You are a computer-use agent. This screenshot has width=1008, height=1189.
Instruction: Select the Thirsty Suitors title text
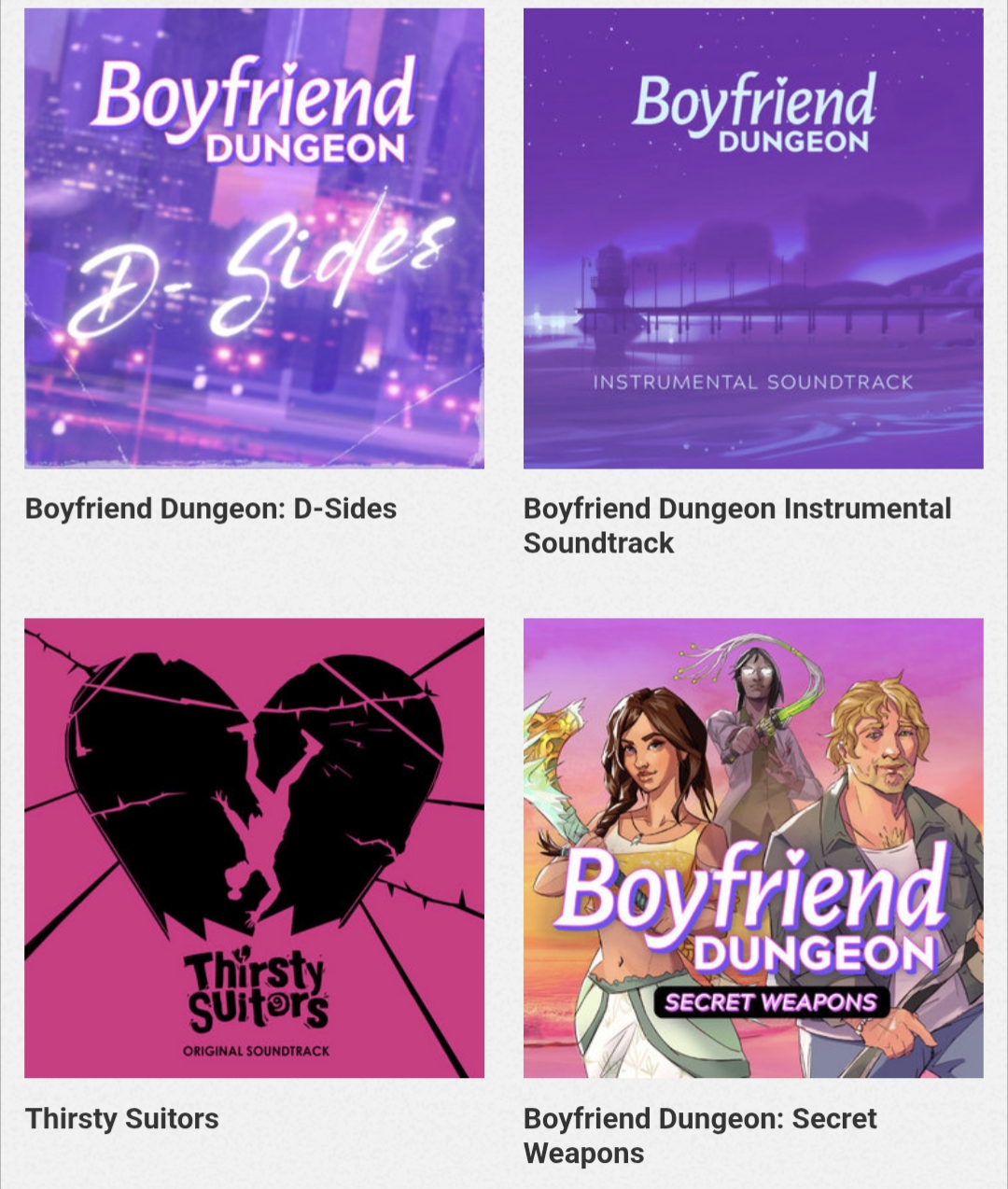(x=122, y=1118)
